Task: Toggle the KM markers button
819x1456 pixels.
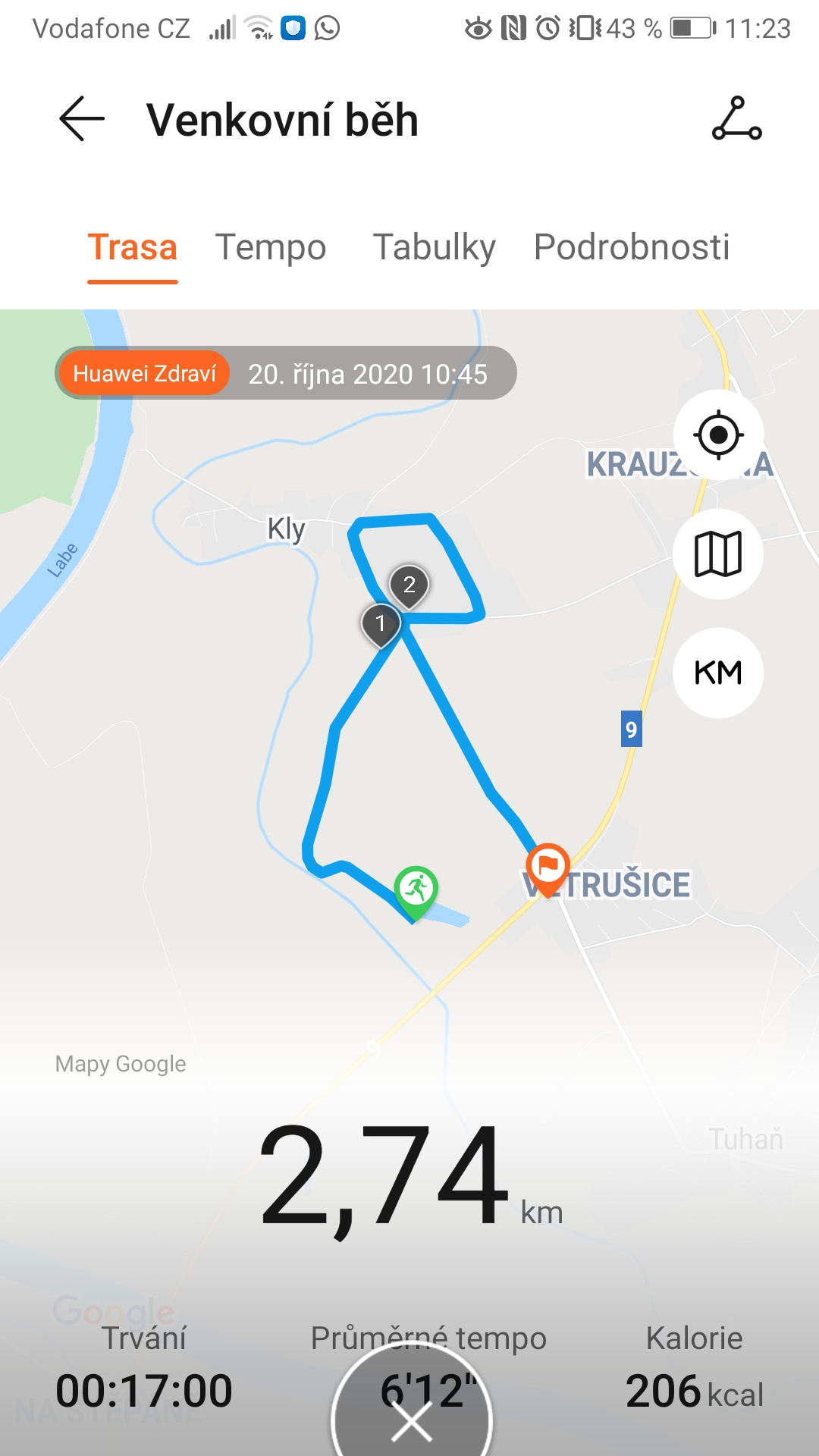Action: click(718, 673)
